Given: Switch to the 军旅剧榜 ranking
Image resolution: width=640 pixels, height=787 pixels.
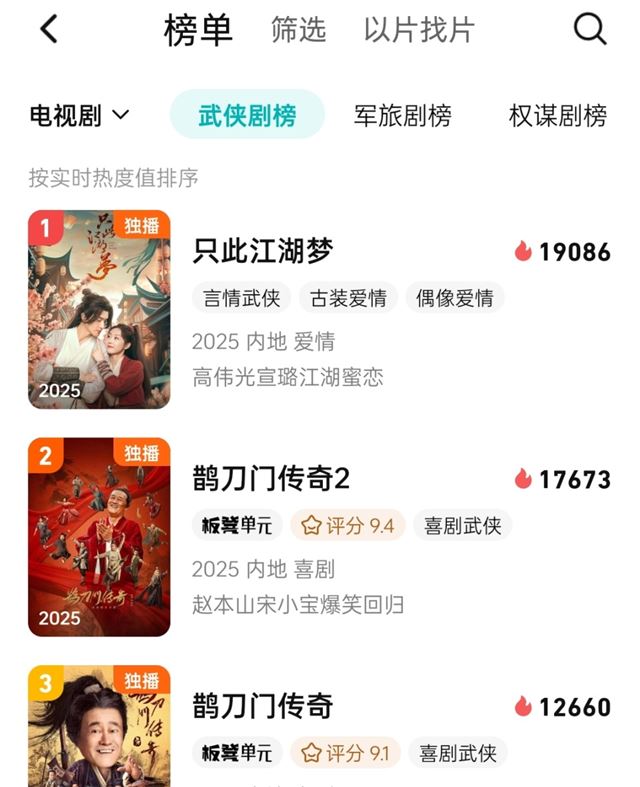Looking at the screenshot, I should pos(402,116).
